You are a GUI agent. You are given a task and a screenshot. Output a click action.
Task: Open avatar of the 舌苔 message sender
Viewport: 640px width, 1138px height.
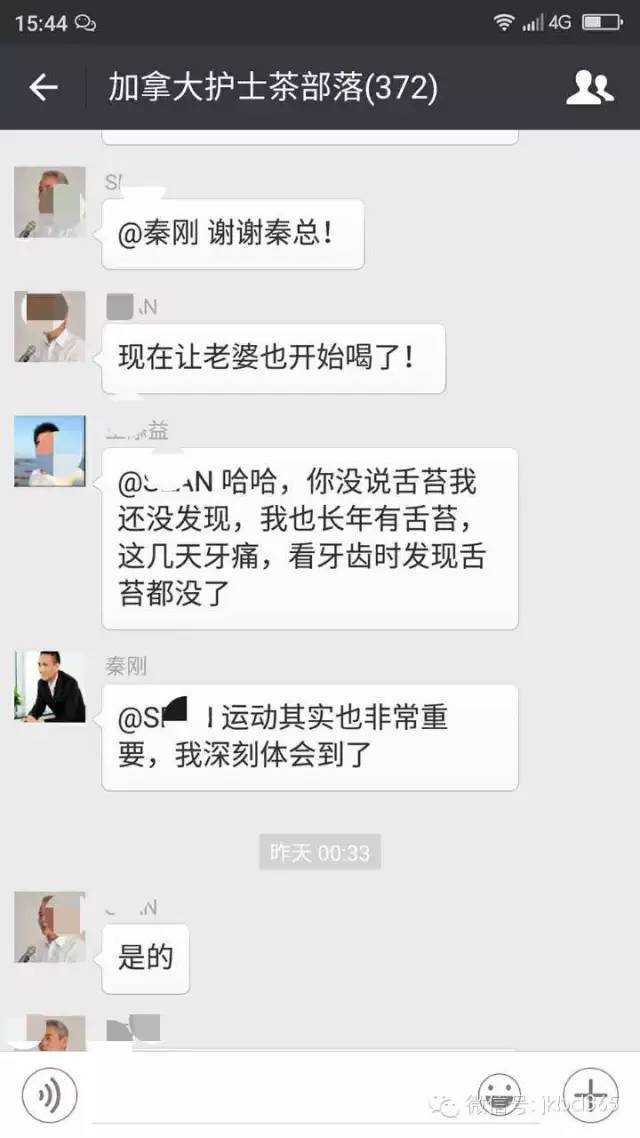tap(49, 450)
